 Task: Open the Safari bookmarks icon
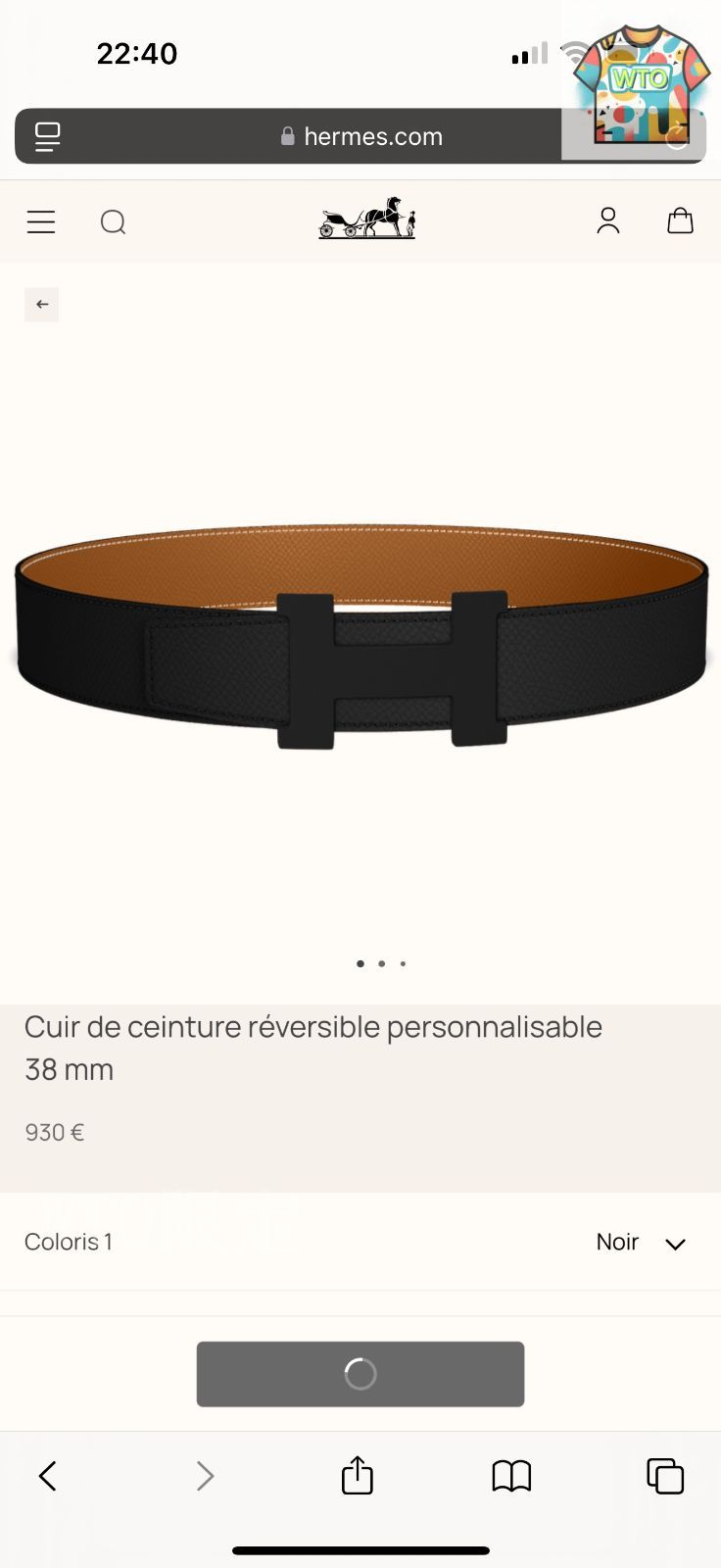pyautogui.click(x=510, y=1475)
